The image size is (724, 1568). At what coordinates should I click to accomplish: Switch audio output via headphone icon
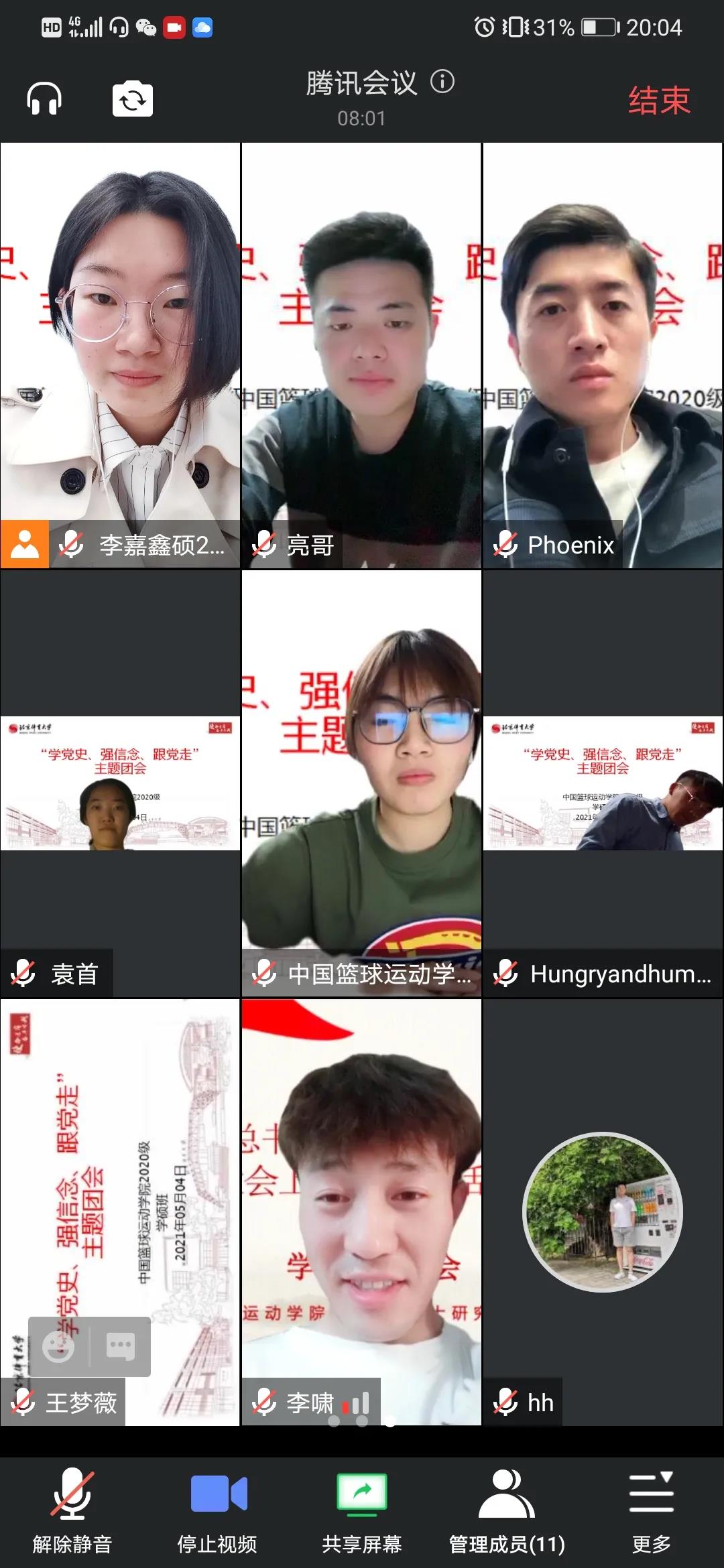click(x=44, y=100)
